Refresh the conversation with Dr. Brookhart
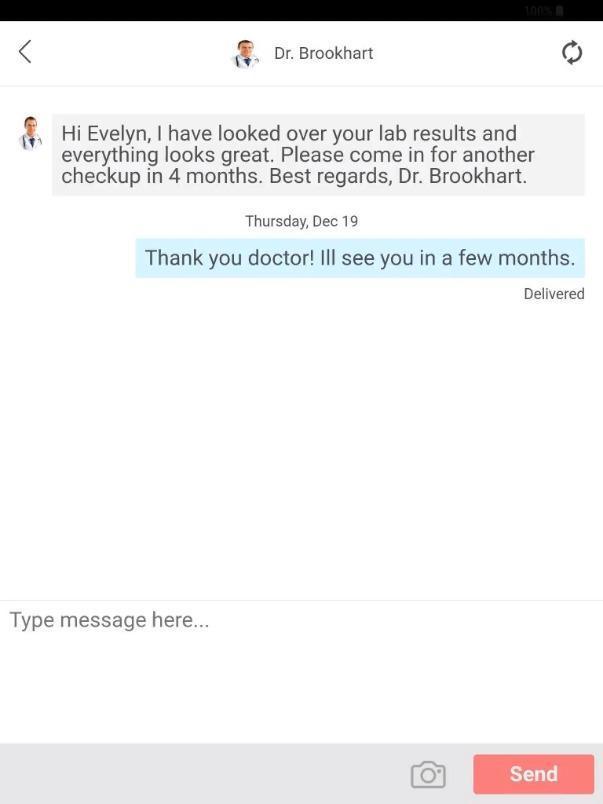The height and width of the screenshot is (804, 603). [572, 53]
